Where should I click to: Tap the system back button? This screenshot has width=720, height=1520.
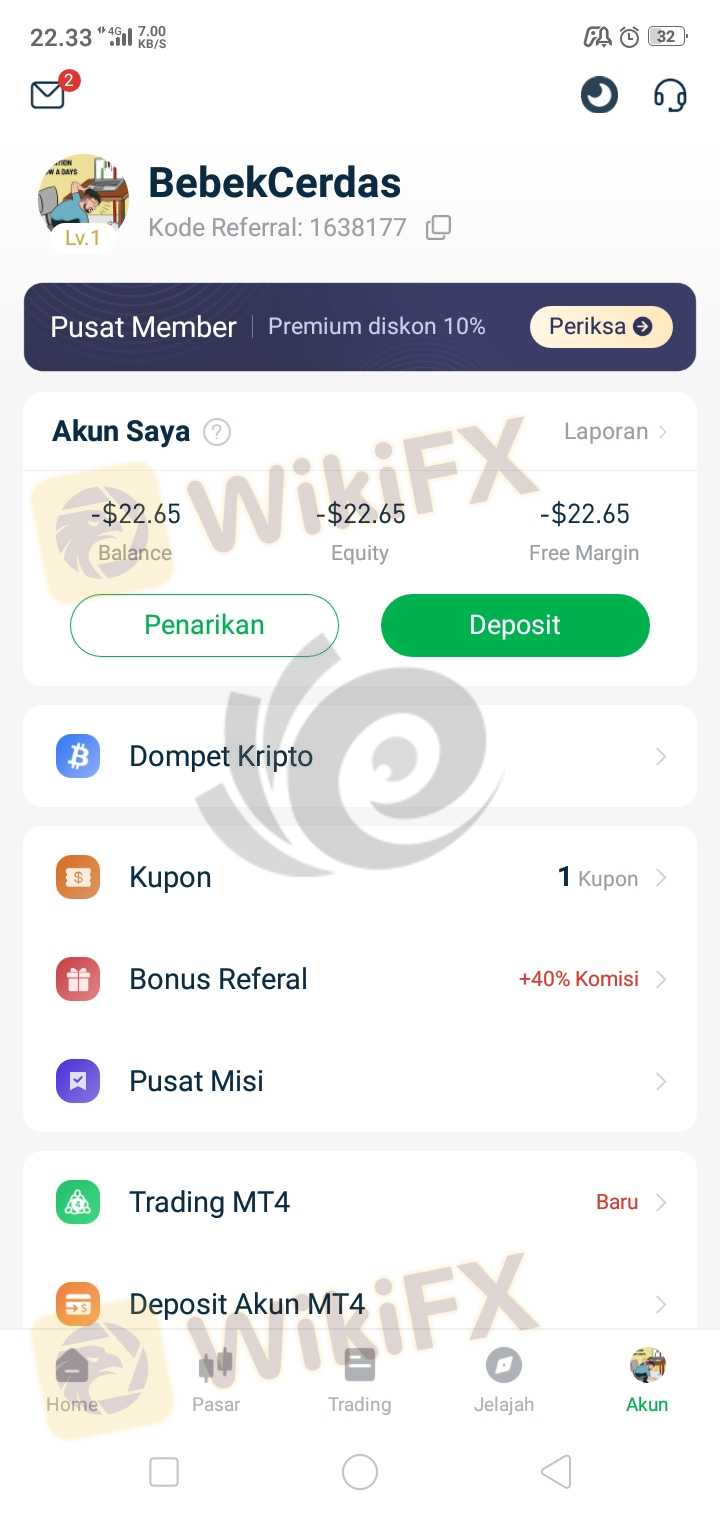555,1472
